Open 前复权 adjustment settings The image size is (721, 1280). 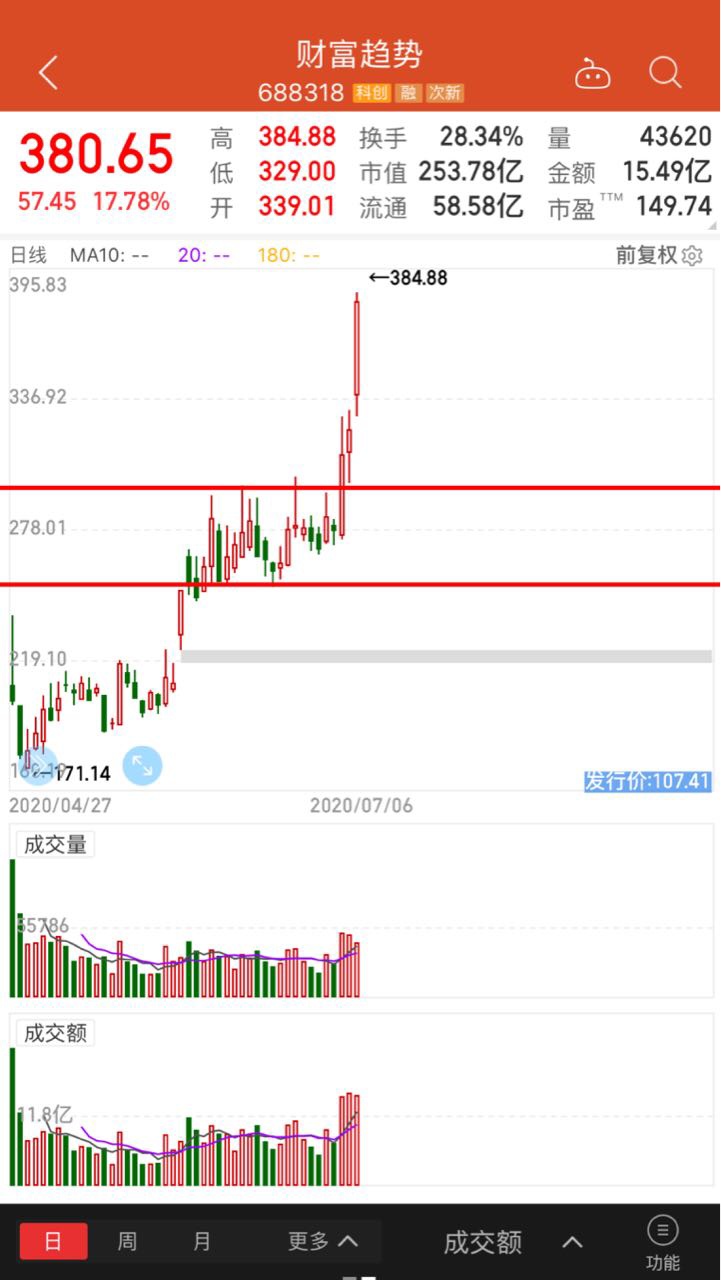click(x=659, y=256)
